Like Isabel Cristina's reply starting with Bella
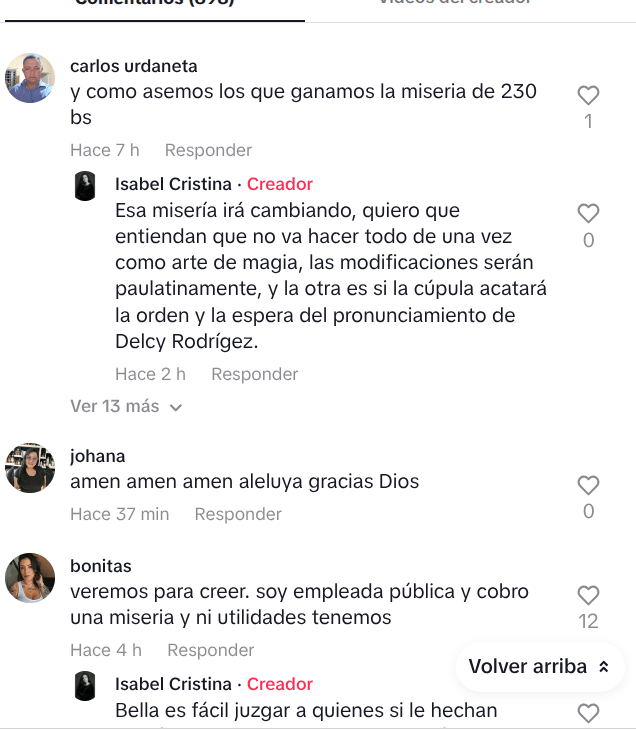This screenshot has height=730, width=636. 588,712
